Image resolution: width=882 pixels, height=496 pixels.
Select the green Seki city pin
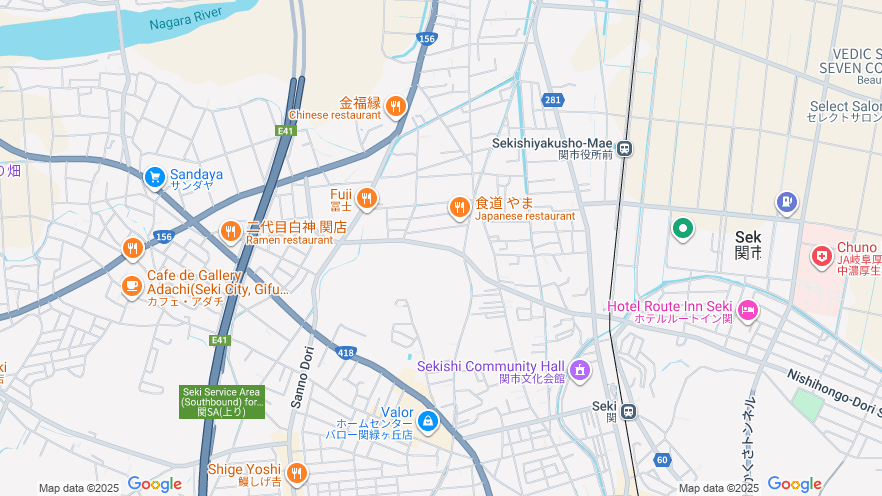pos(683,229)
